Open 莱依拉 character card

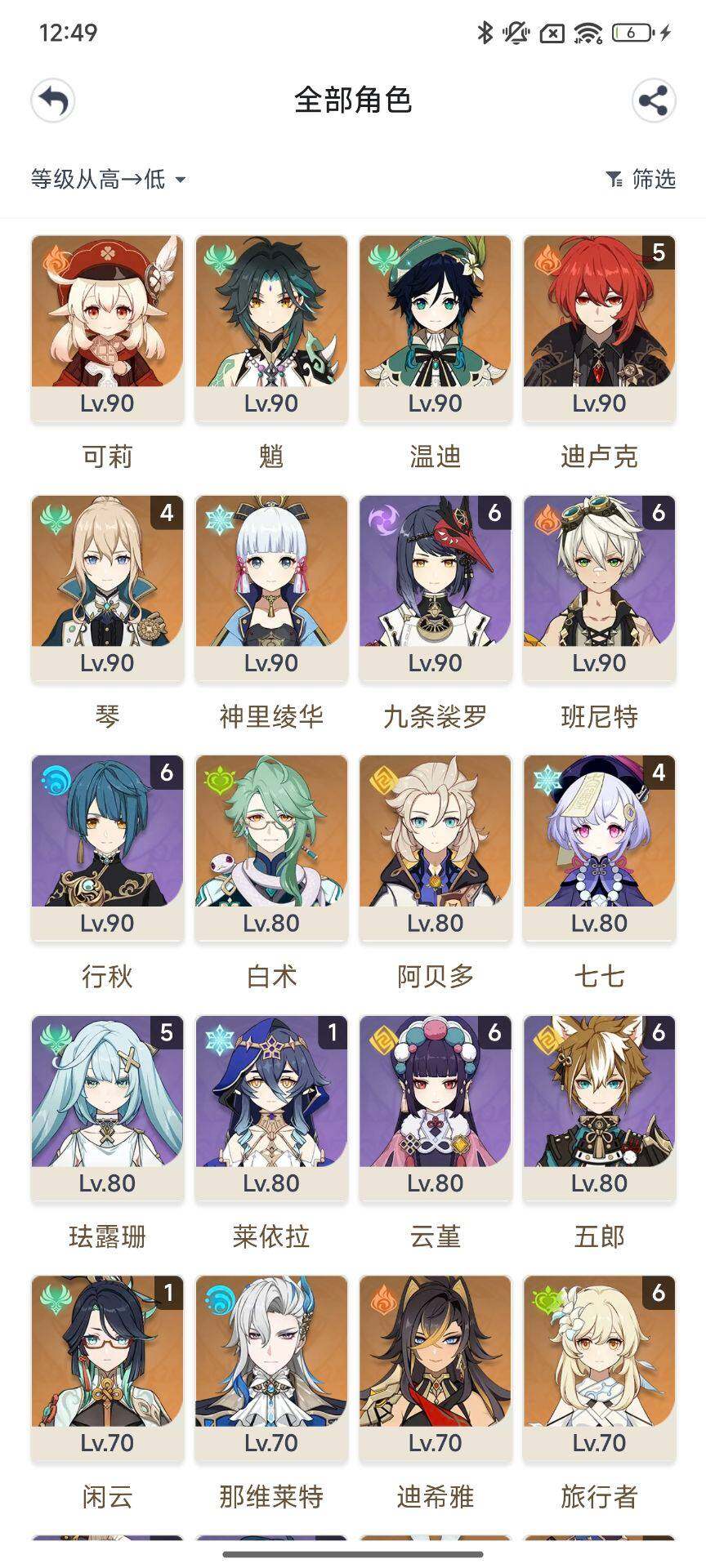coord(271,1107)
